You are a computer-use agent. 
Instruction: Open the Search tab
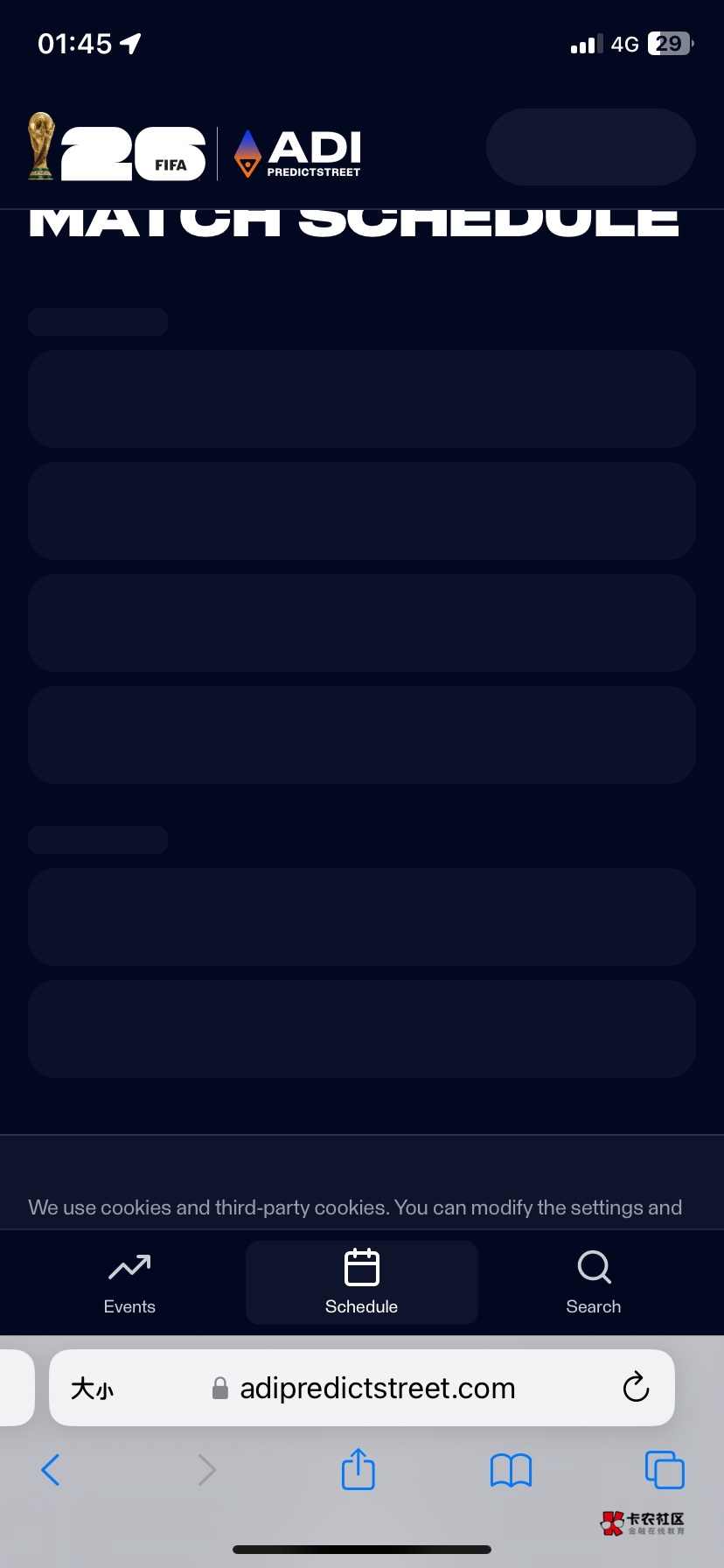(594, 1283)
